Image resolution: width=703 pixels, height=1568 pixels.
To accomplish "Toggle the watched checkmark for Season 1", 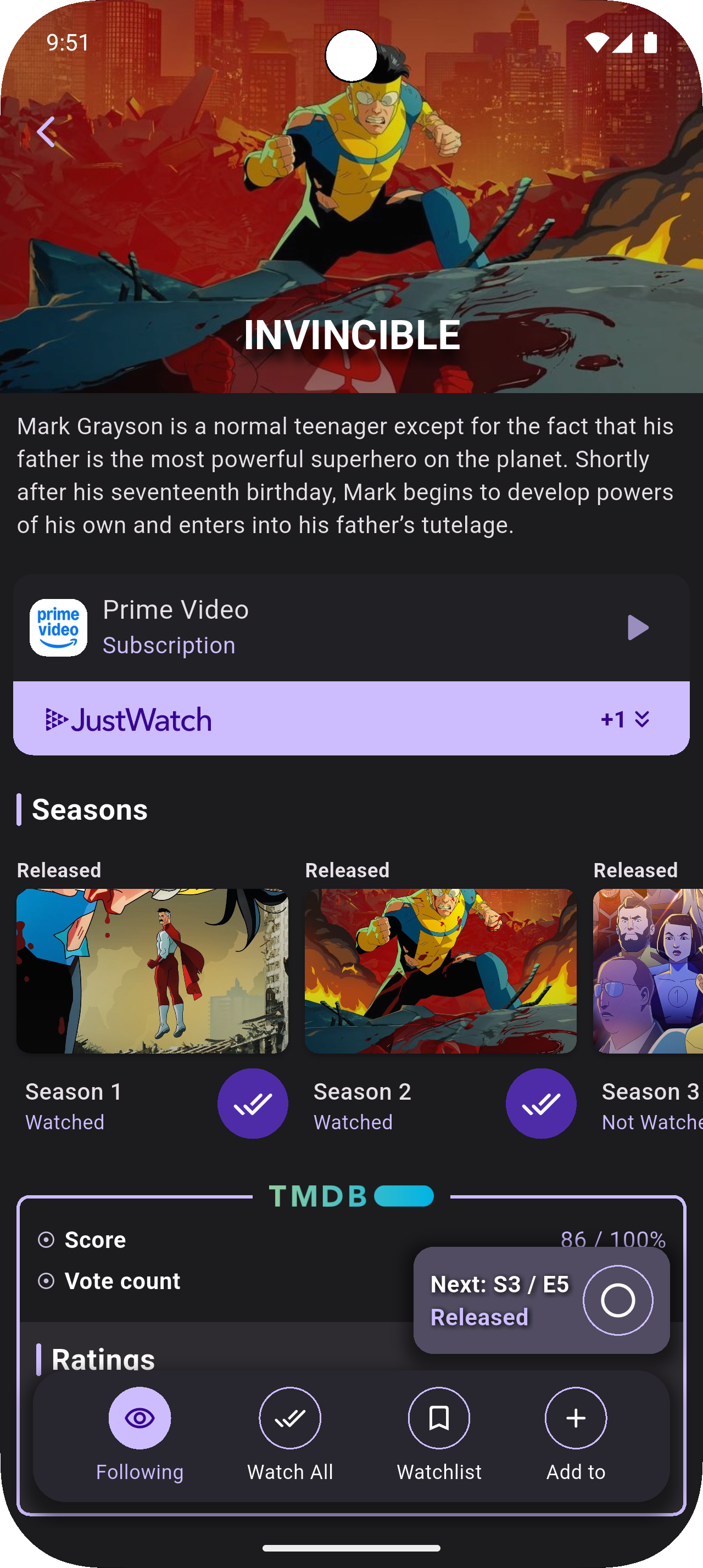I will coord(253,1104).
